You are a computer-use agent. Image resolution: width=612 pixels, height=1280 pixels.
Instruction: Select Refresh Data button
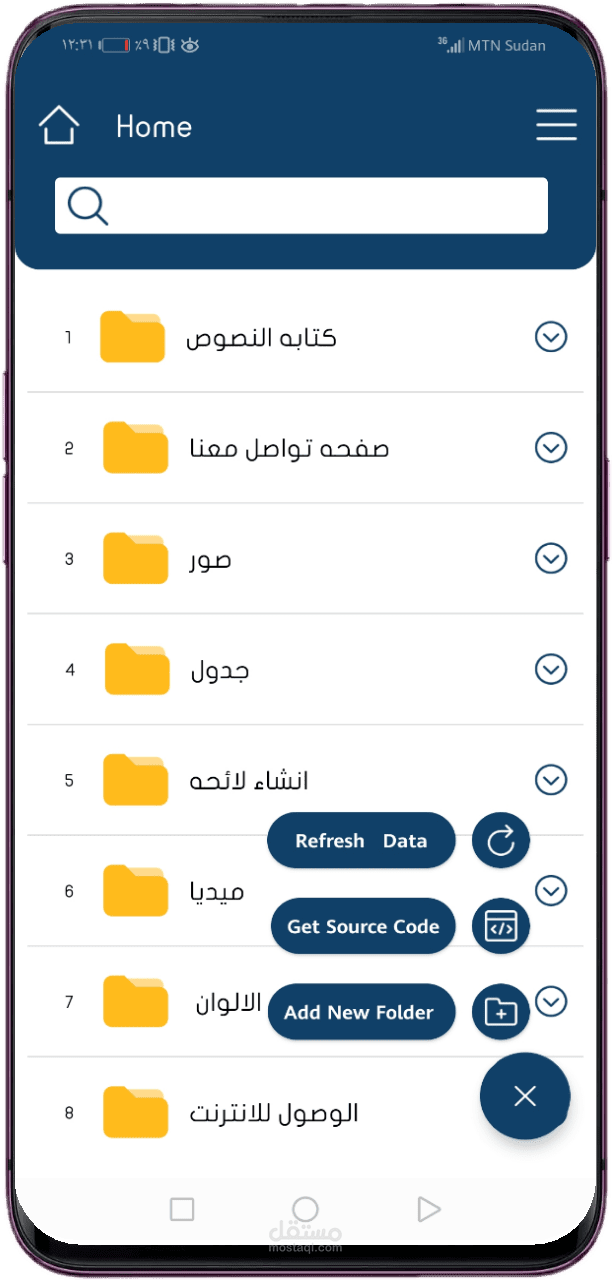[361, 841]
